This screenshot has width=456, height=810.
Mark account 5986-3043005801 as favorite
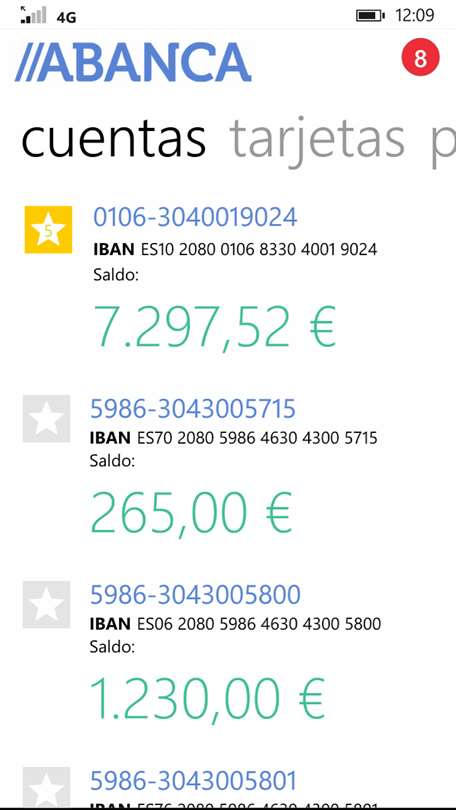click(46, 786)
